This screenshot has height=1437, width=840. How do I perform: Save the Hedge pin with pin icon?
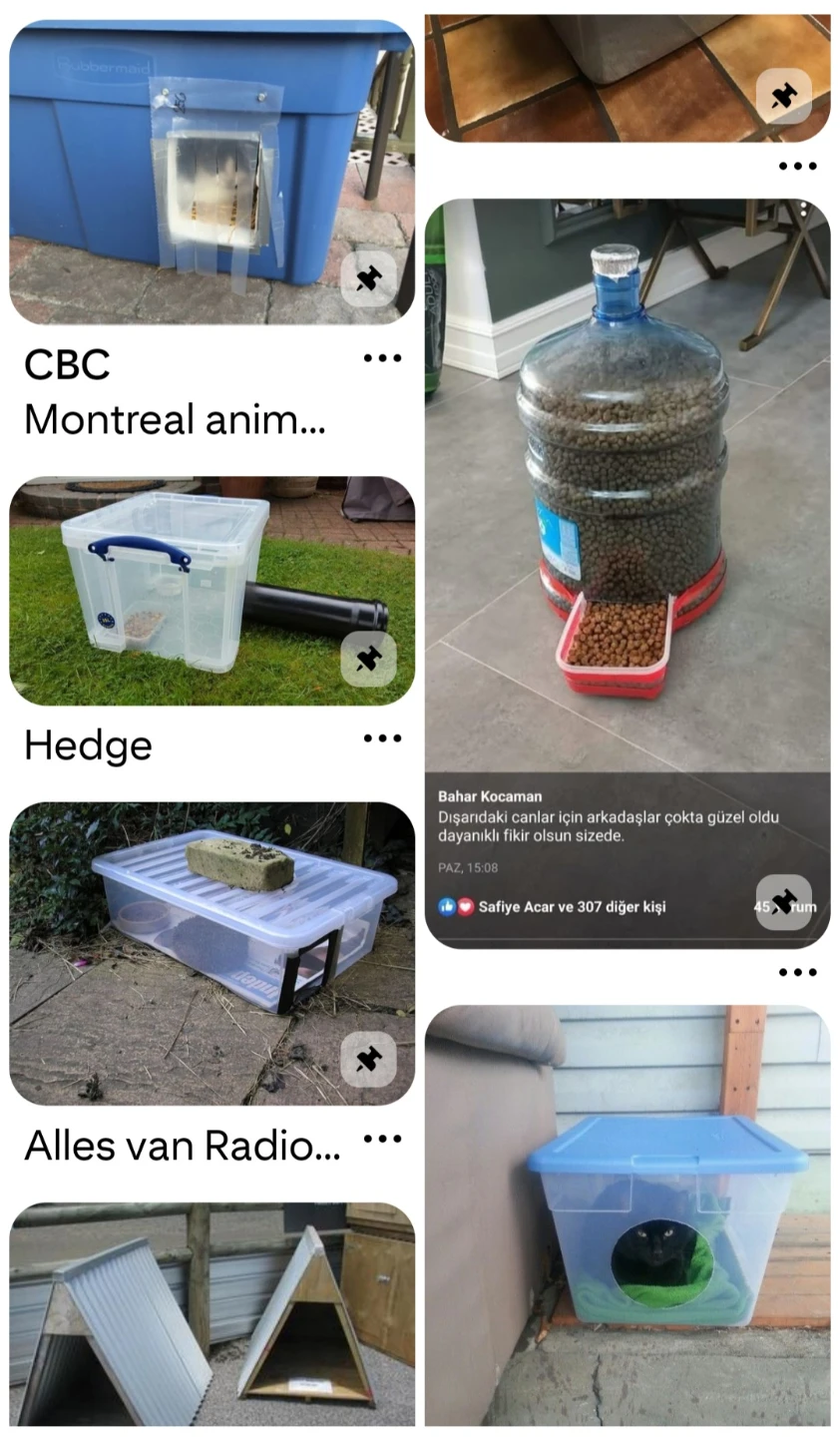[369, 659]
